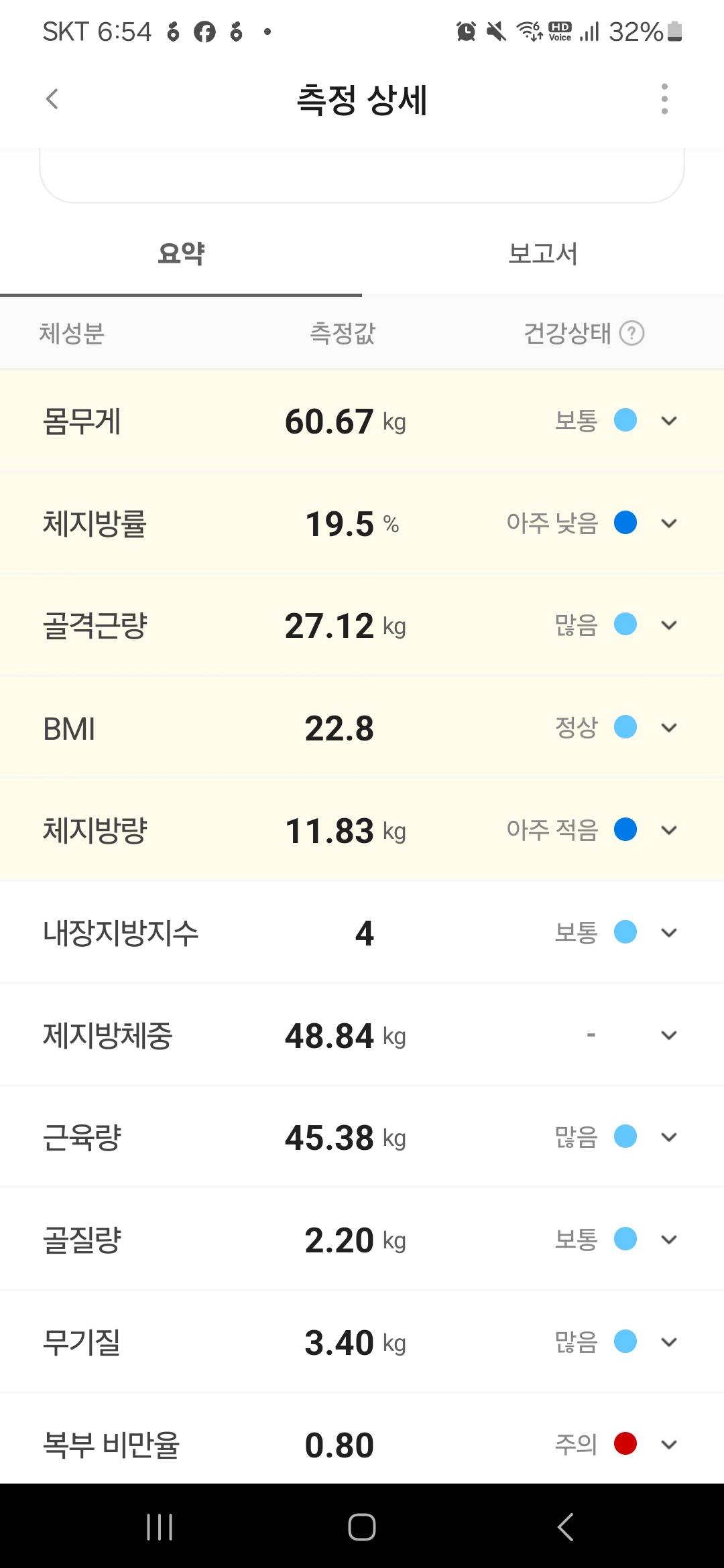This screenshot has height=1568, width=724.
Task: Go back using the top-left arrow
Action: (x=52, y=99)
